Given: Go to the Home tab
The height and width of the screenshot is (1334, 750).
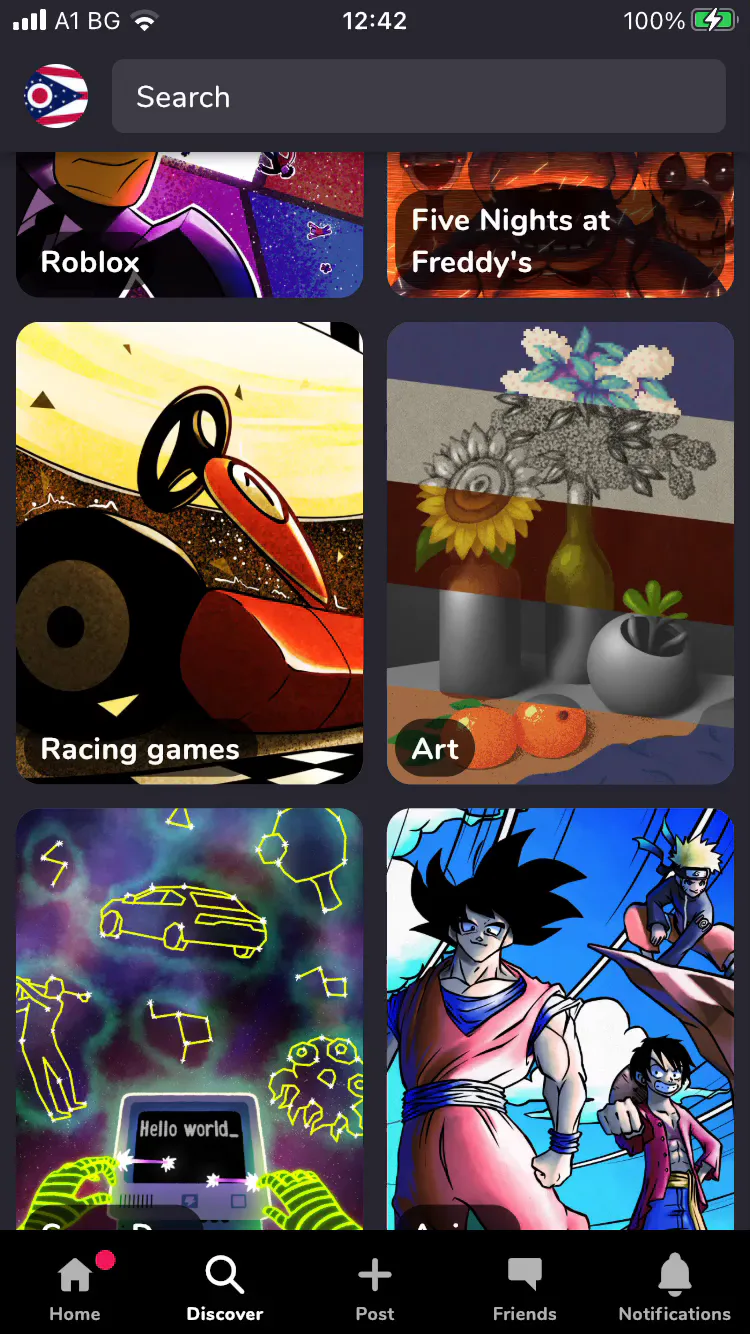Looking at the screenshot, I should coord(75,1288).
